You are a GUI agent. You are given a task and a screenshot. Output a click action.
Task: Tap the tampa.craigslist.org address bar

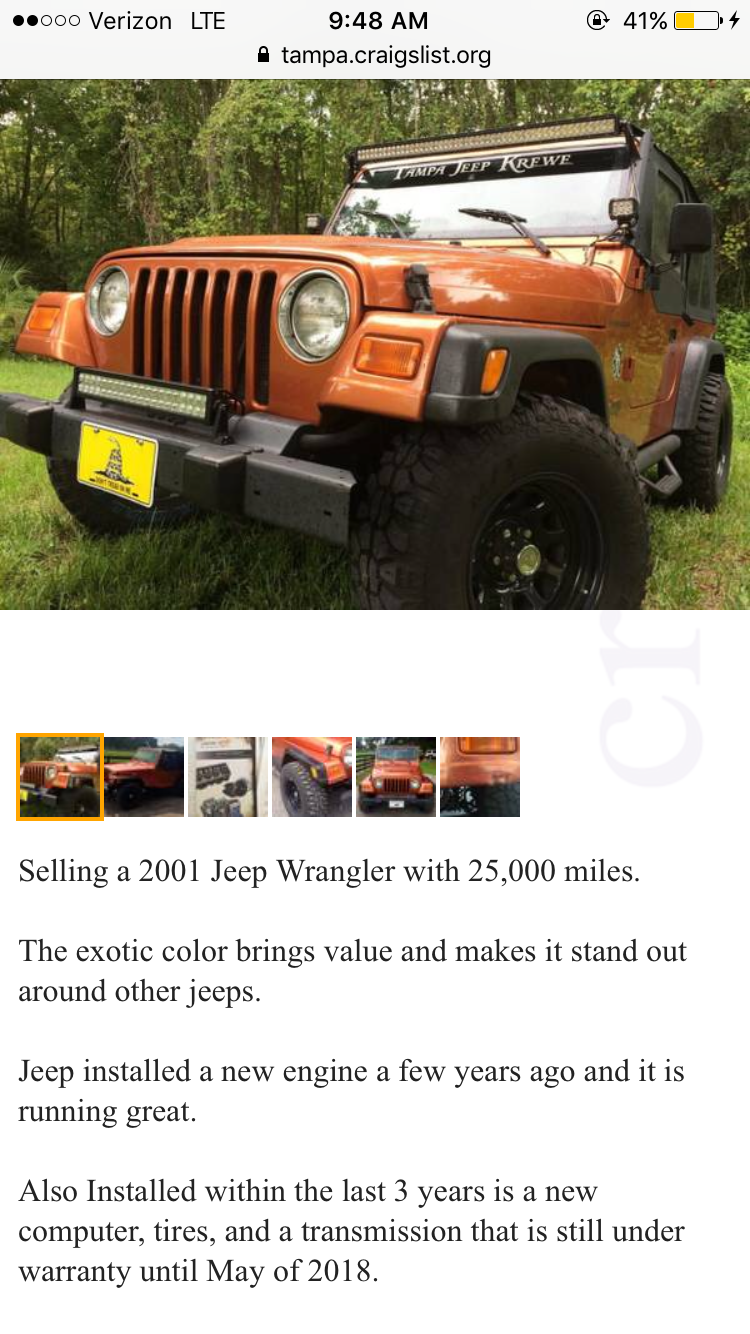pos(375,55)
